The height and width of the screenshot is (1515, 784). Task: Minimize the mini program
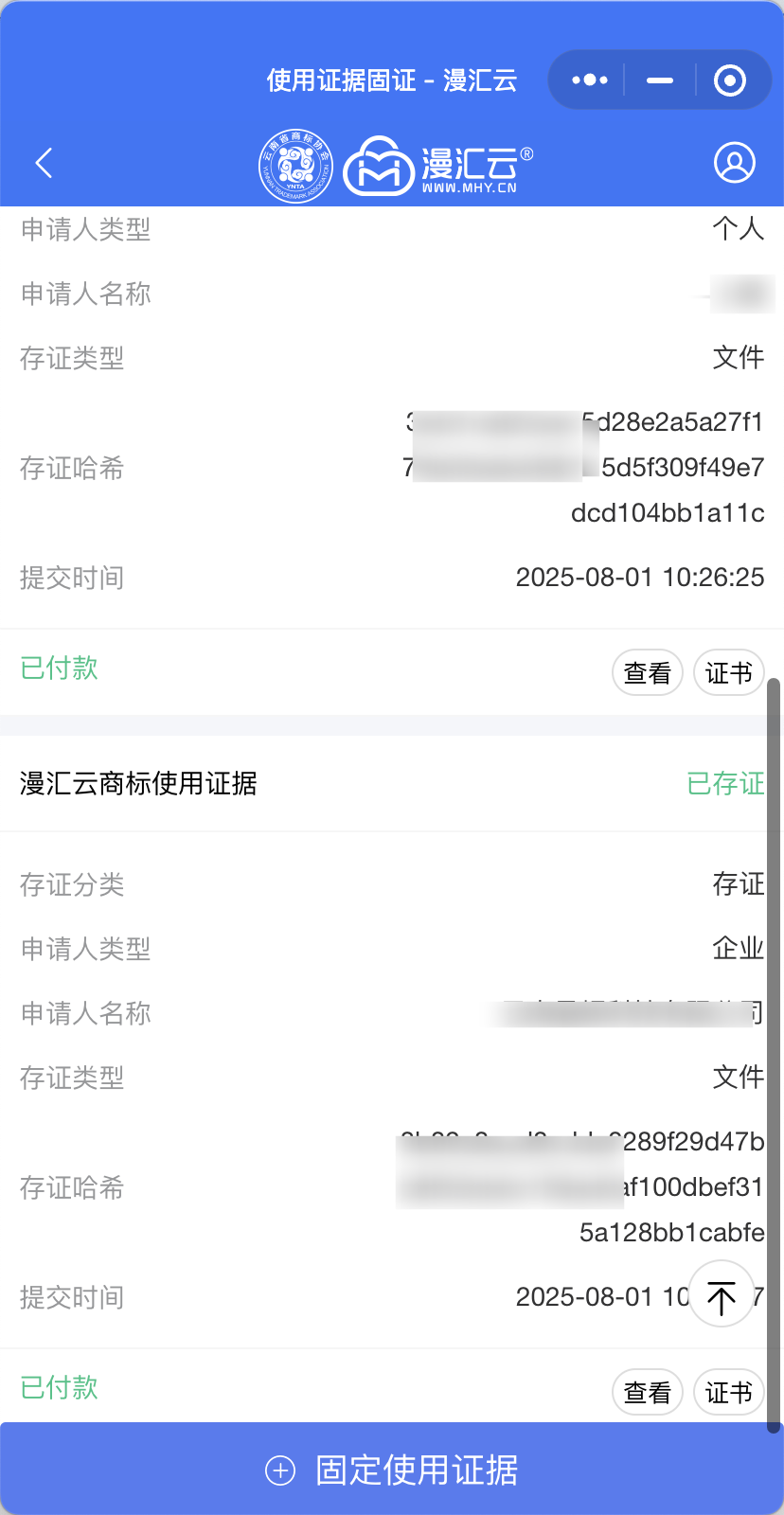(x=660, y=80)
